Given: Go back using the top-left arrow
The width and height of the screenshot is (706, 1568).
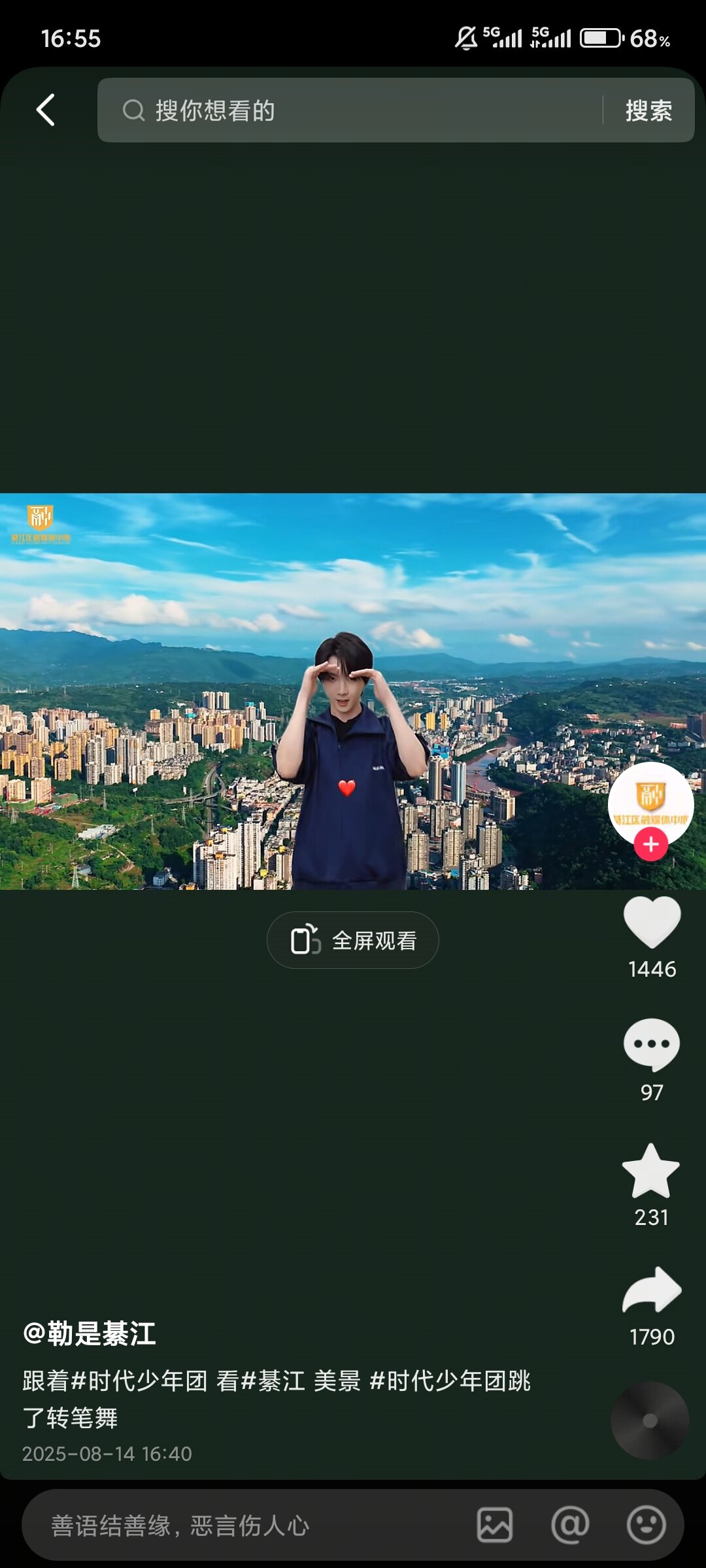Looking at the screenshot, I should [x=45, y=110].
